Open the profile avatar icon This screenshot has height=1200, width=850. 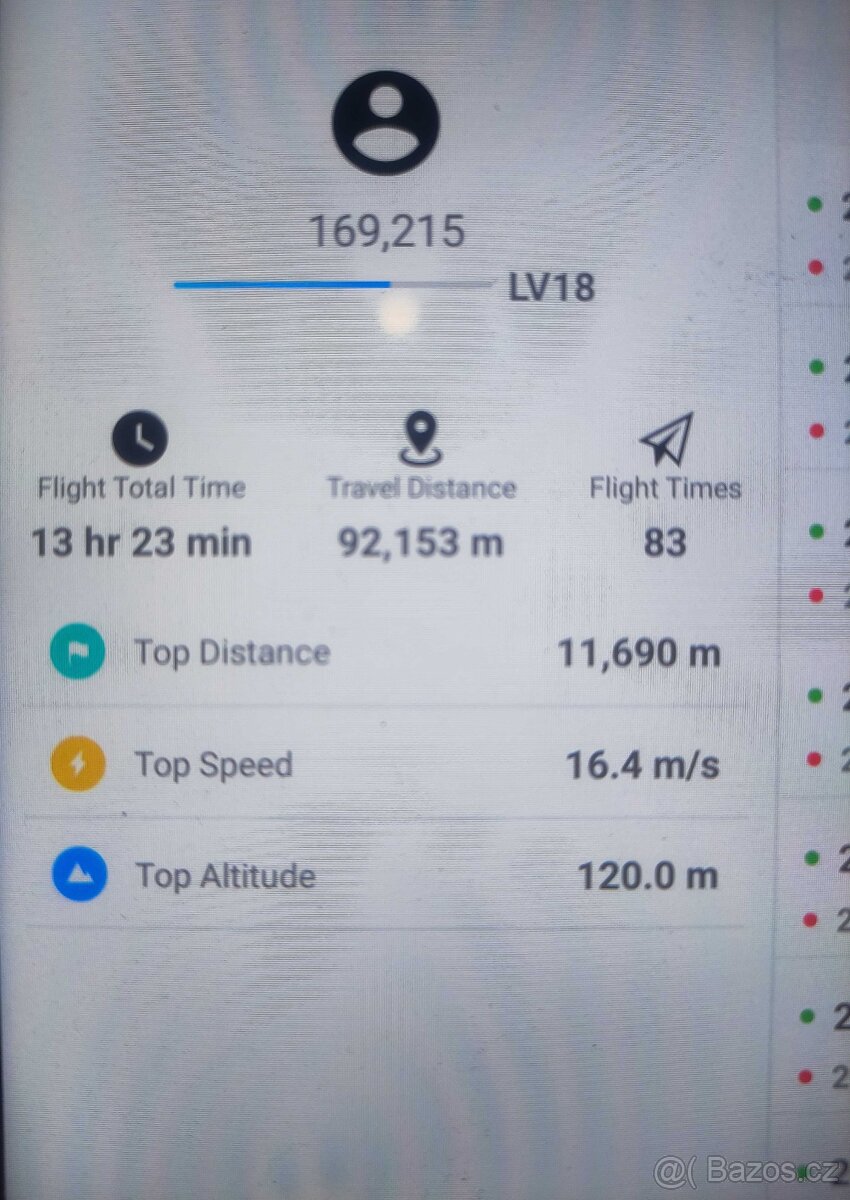click(x=386, y=123)
